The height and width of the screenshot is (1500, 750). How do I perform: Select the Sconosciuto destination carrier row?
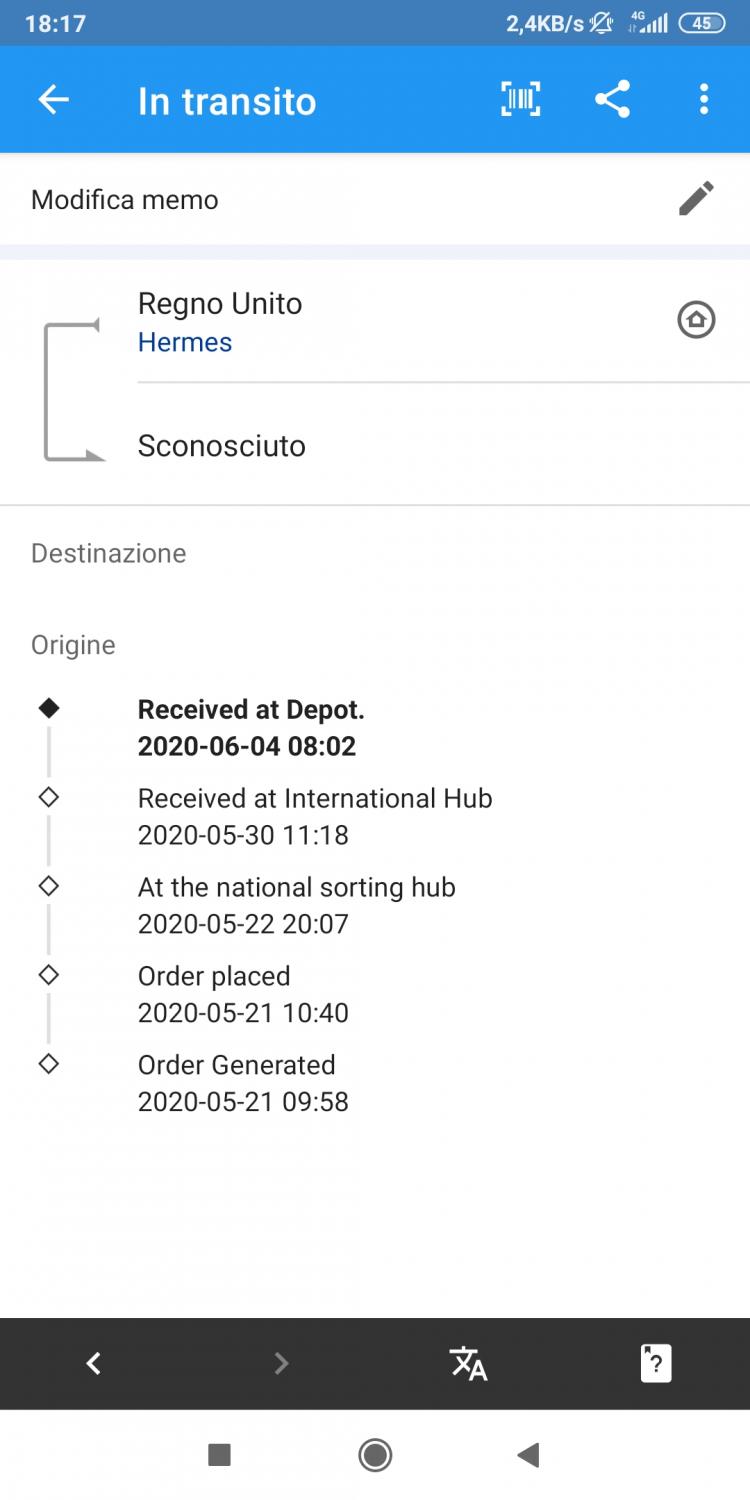(x=444, y=445)
